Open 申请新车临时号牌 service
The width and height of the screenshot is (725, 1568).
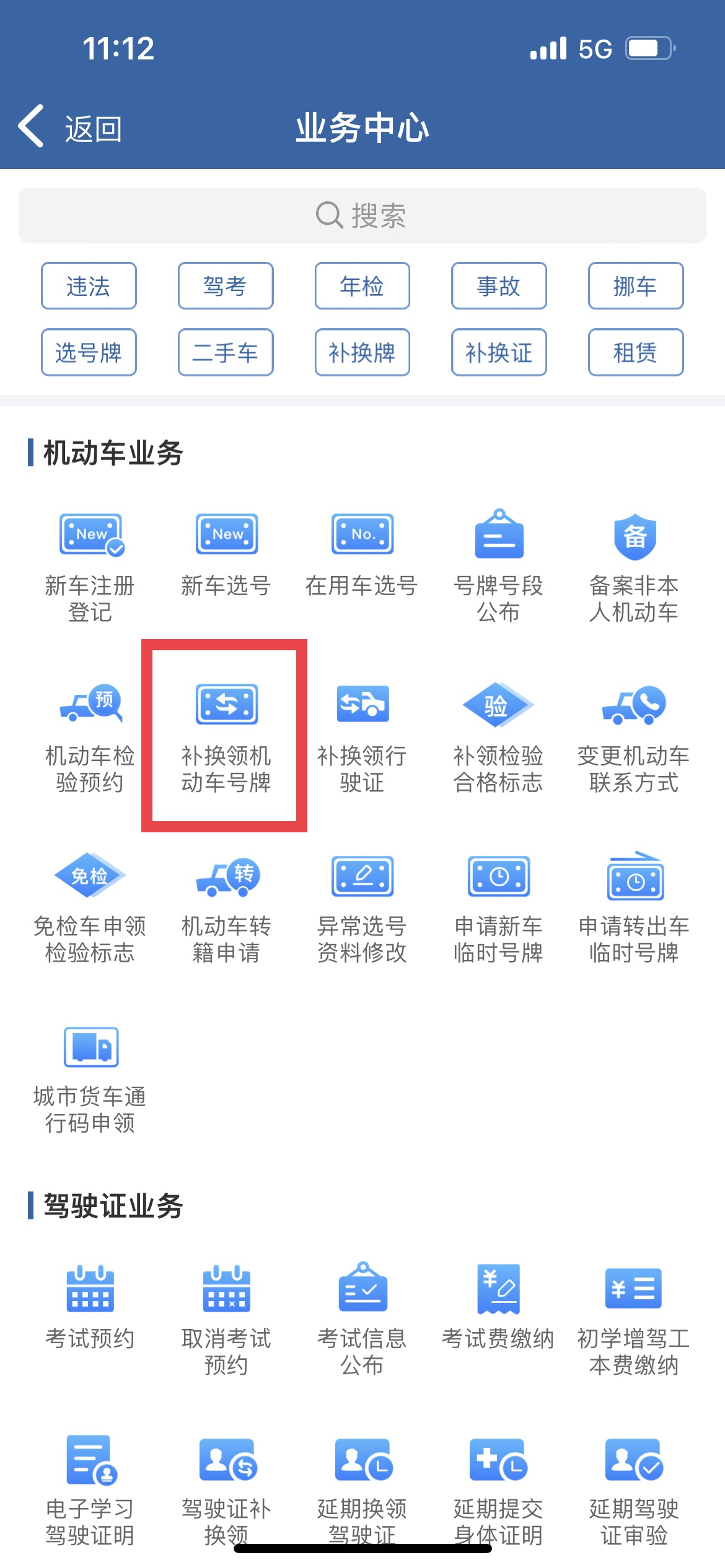pos(498,906)
